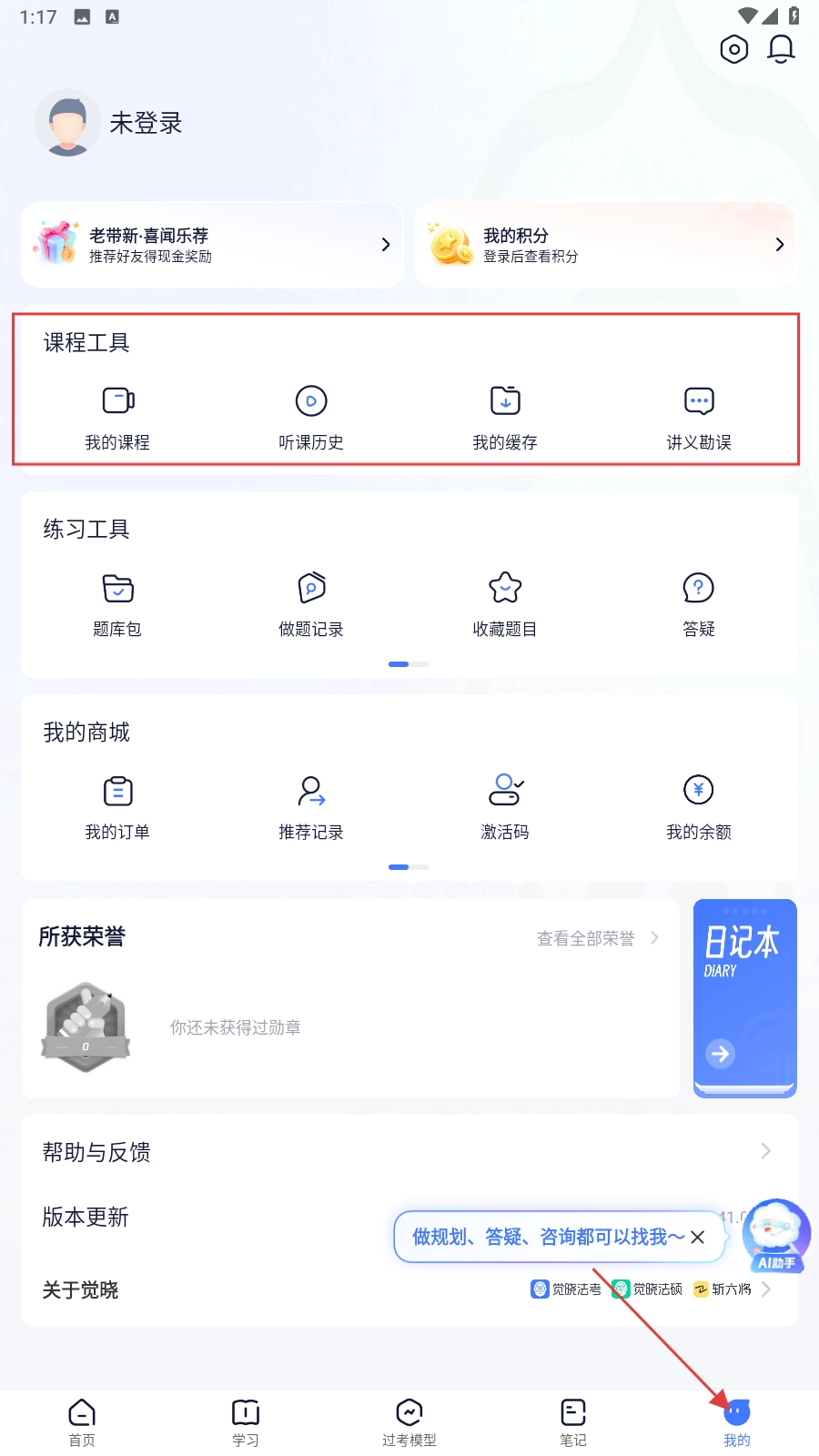Open the 老带新·喜闻乐荐 referral card

212,245
